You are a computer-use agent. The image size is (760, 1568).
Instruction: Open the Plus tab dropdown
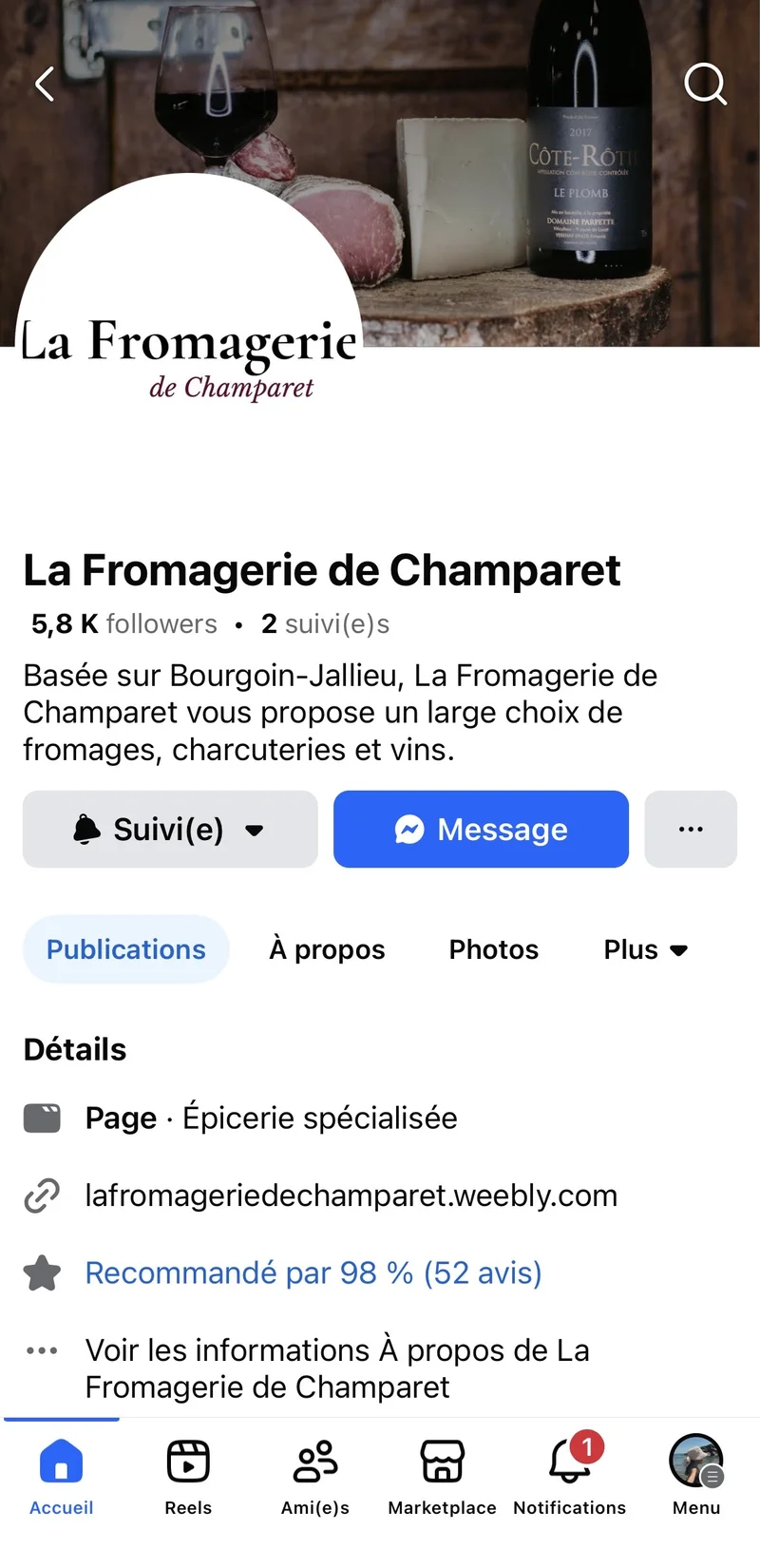pos(646,949)
